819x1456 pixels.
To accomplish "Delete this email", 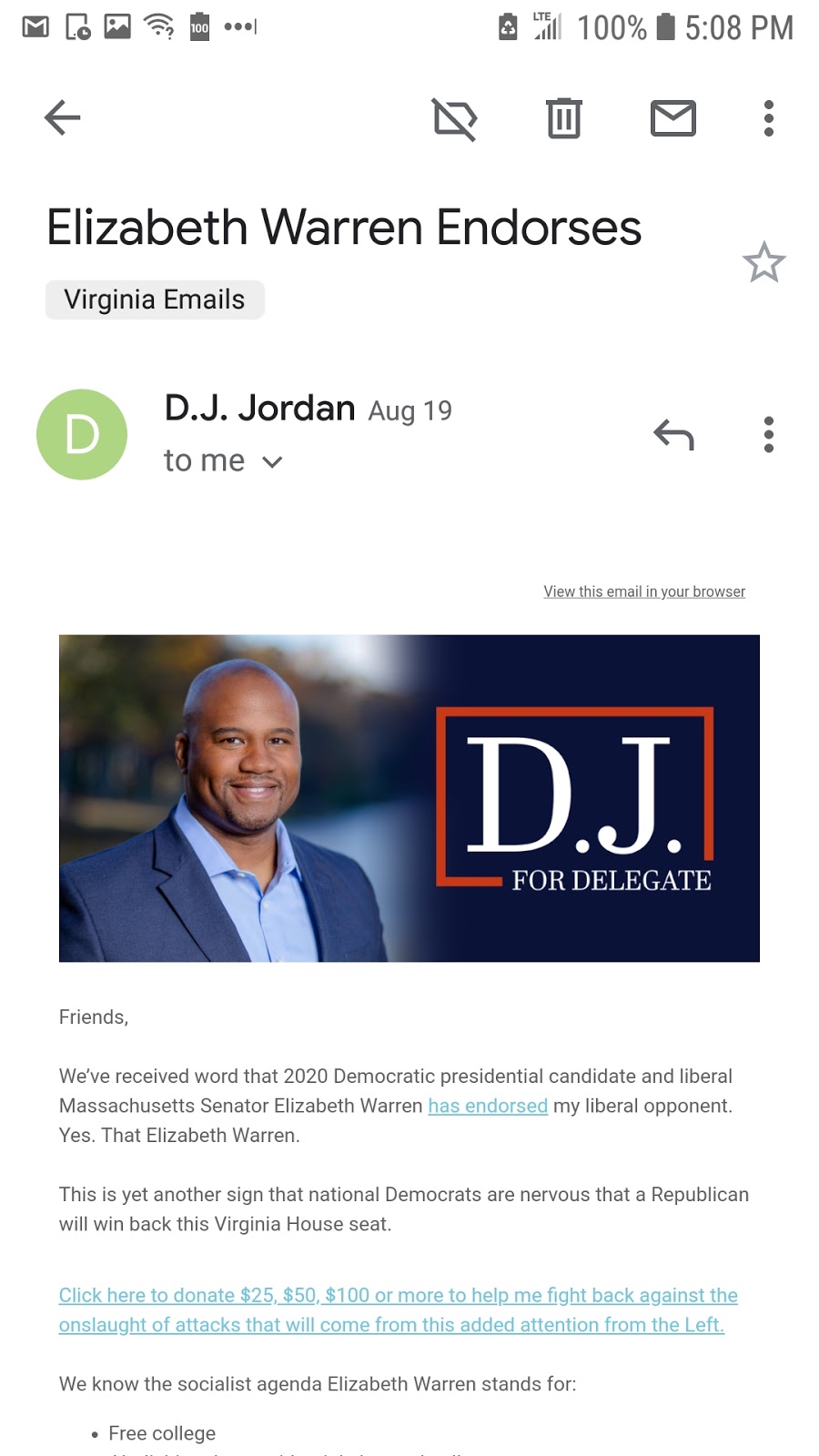I will point(563,118).
